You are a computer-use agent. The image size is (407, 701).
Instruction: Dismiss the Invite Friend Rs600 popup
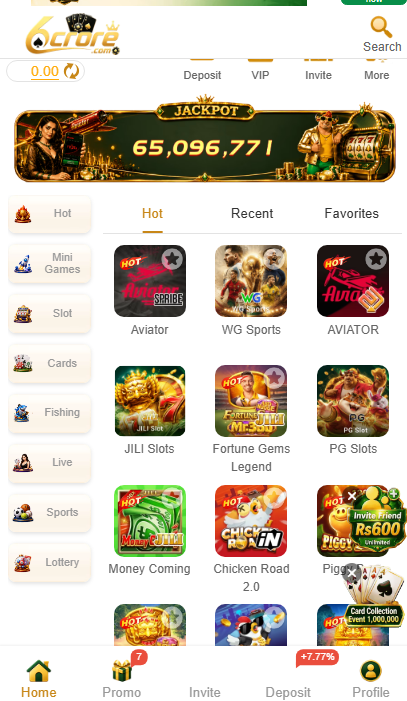(x=352, y=496)
